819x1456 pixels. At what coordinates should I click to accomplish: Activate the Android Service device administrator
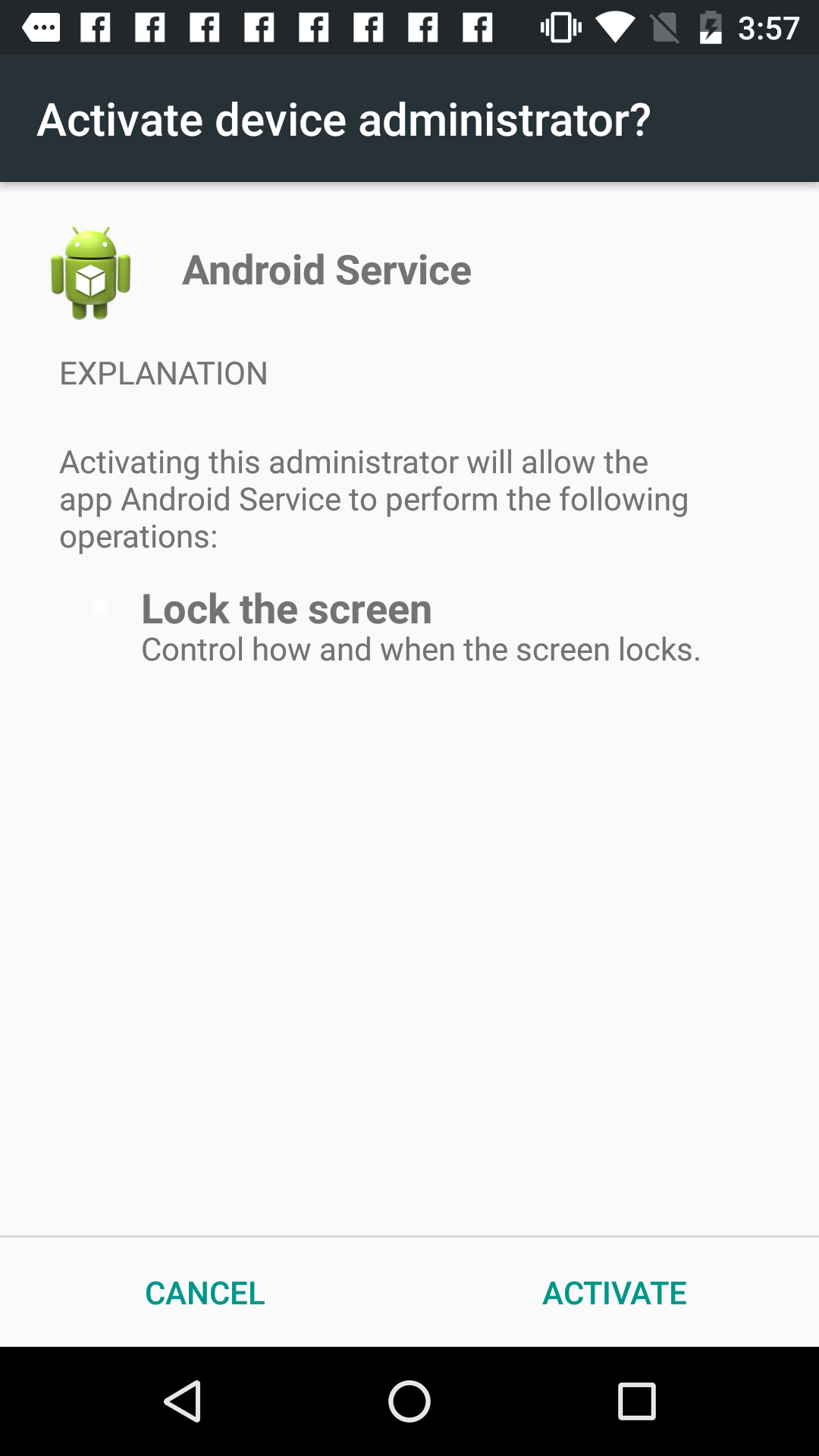[614, 1293]
